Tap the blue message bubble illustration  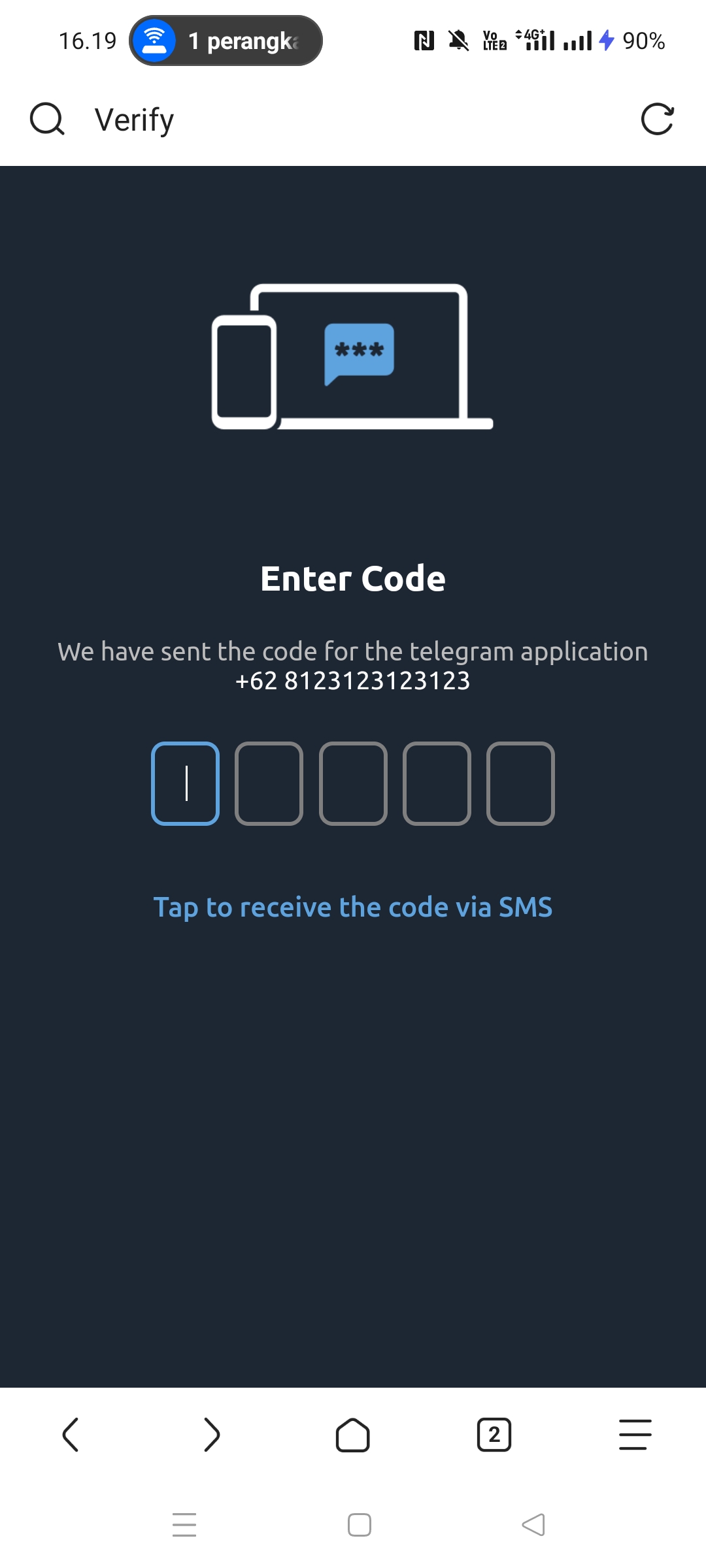(x=358, y=353)
